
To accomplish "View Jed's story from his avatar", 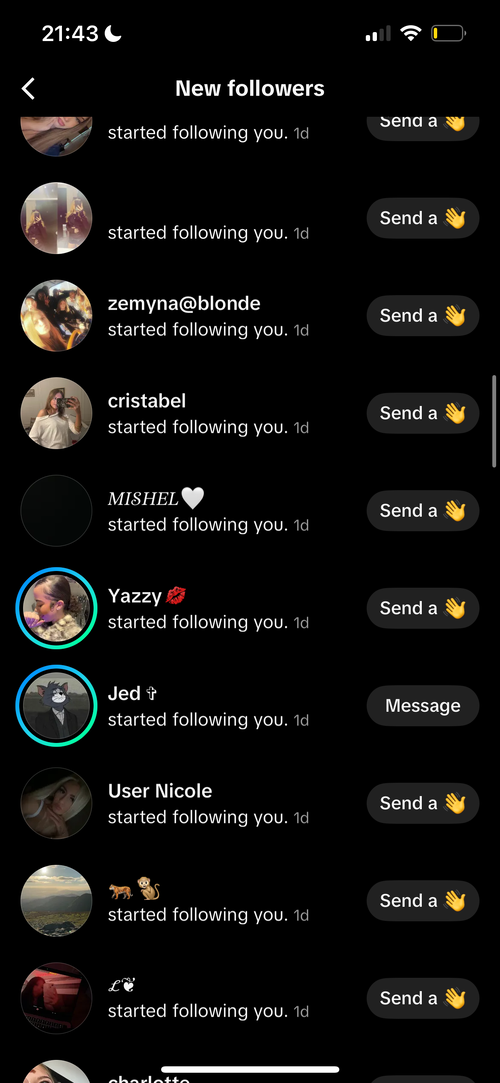I will click(57, 705).
